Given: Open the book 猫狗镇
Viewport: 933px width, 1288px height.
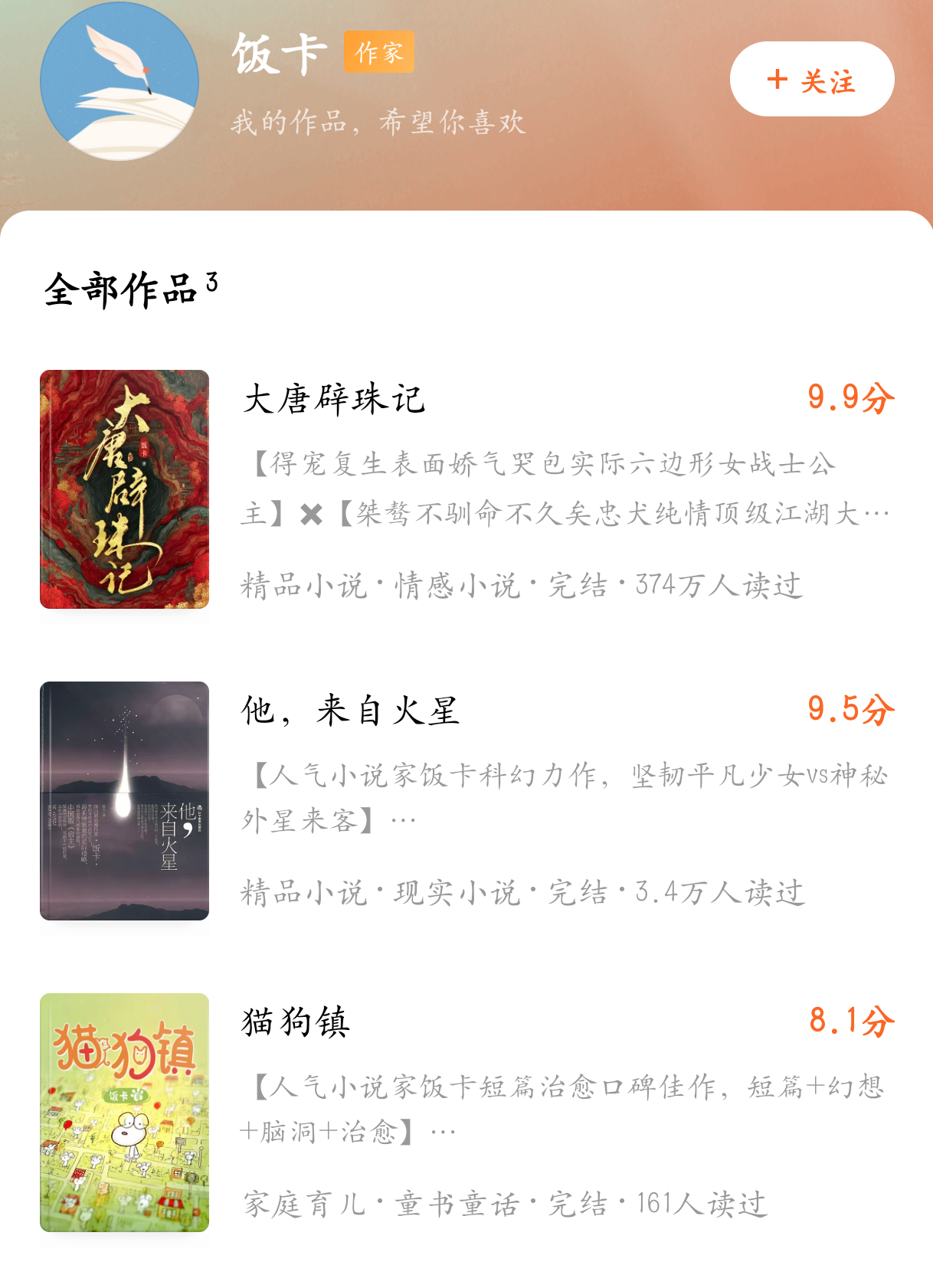Looking at the screenshot, I should tap(296, 1023).
